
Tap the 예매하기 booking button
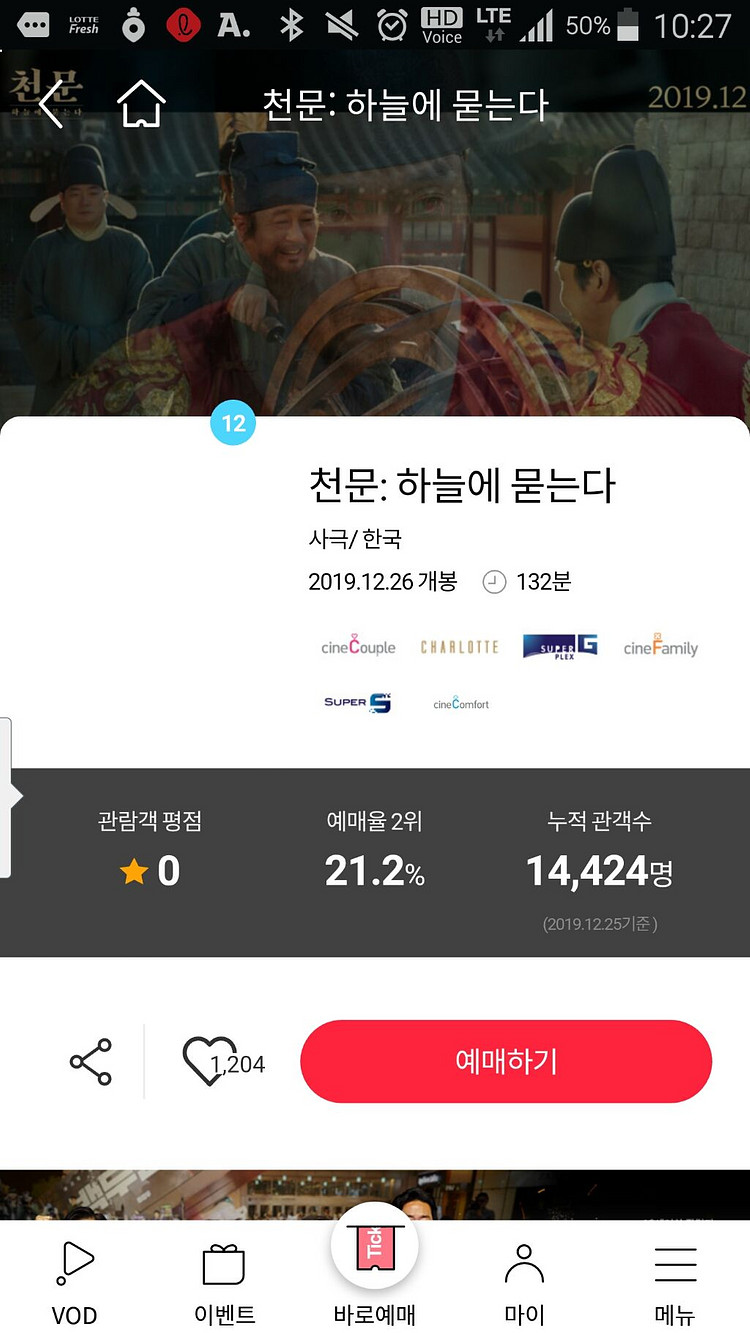tap(506, 1062)
